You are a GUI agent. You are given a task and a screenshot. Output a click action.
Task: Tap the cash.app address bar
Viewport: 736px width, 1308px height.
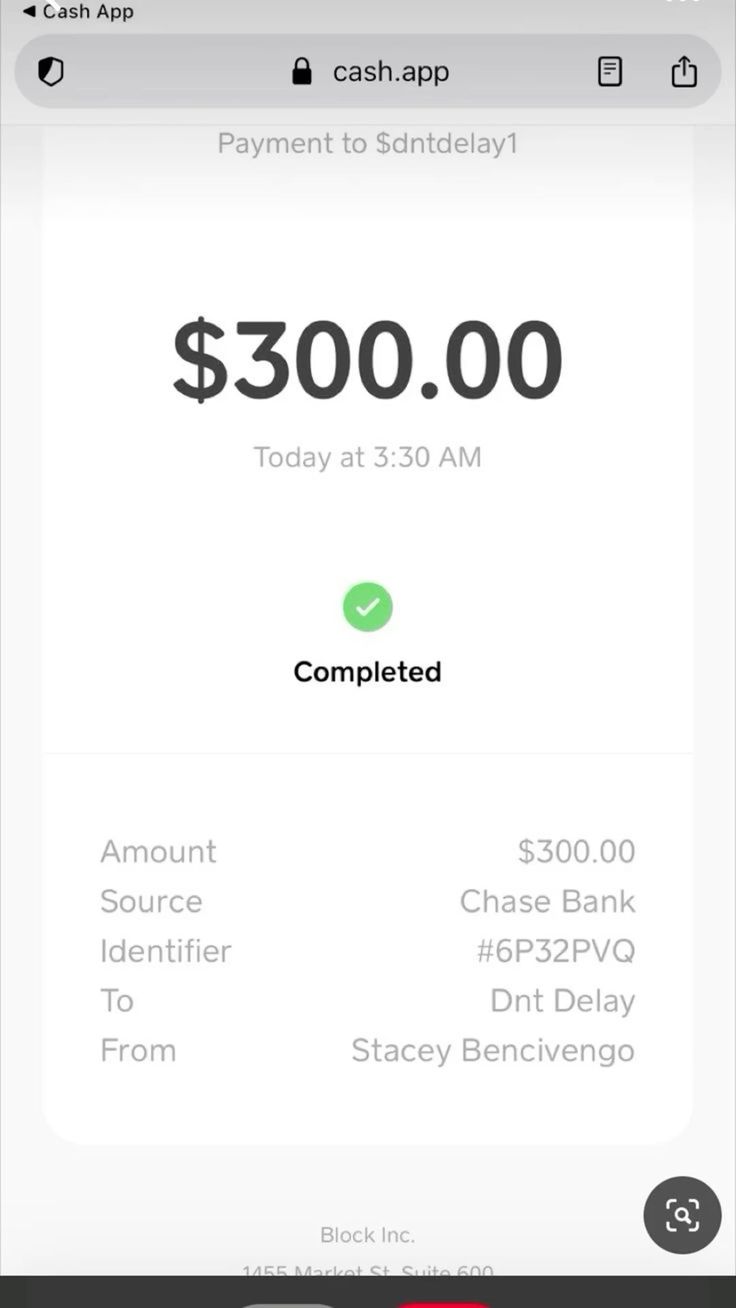pos(370,72)
